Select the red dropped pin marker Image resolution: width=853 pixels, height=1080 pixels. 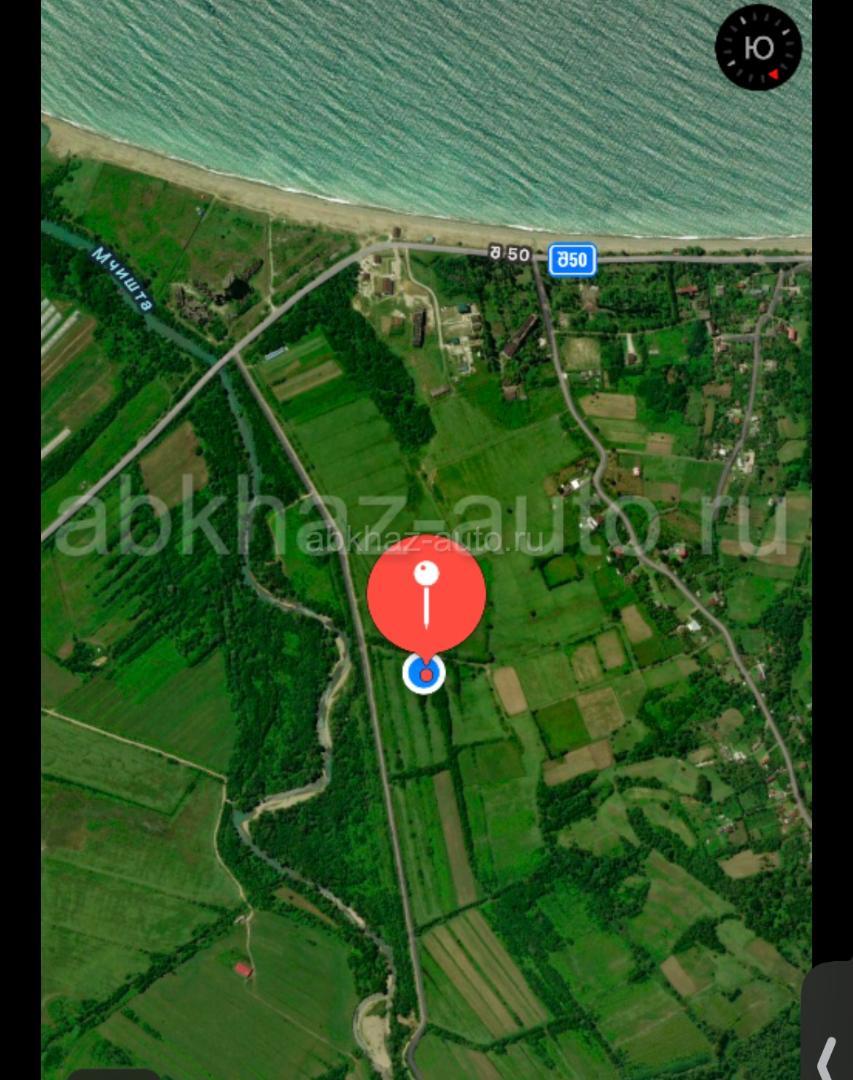pos(426,595)
